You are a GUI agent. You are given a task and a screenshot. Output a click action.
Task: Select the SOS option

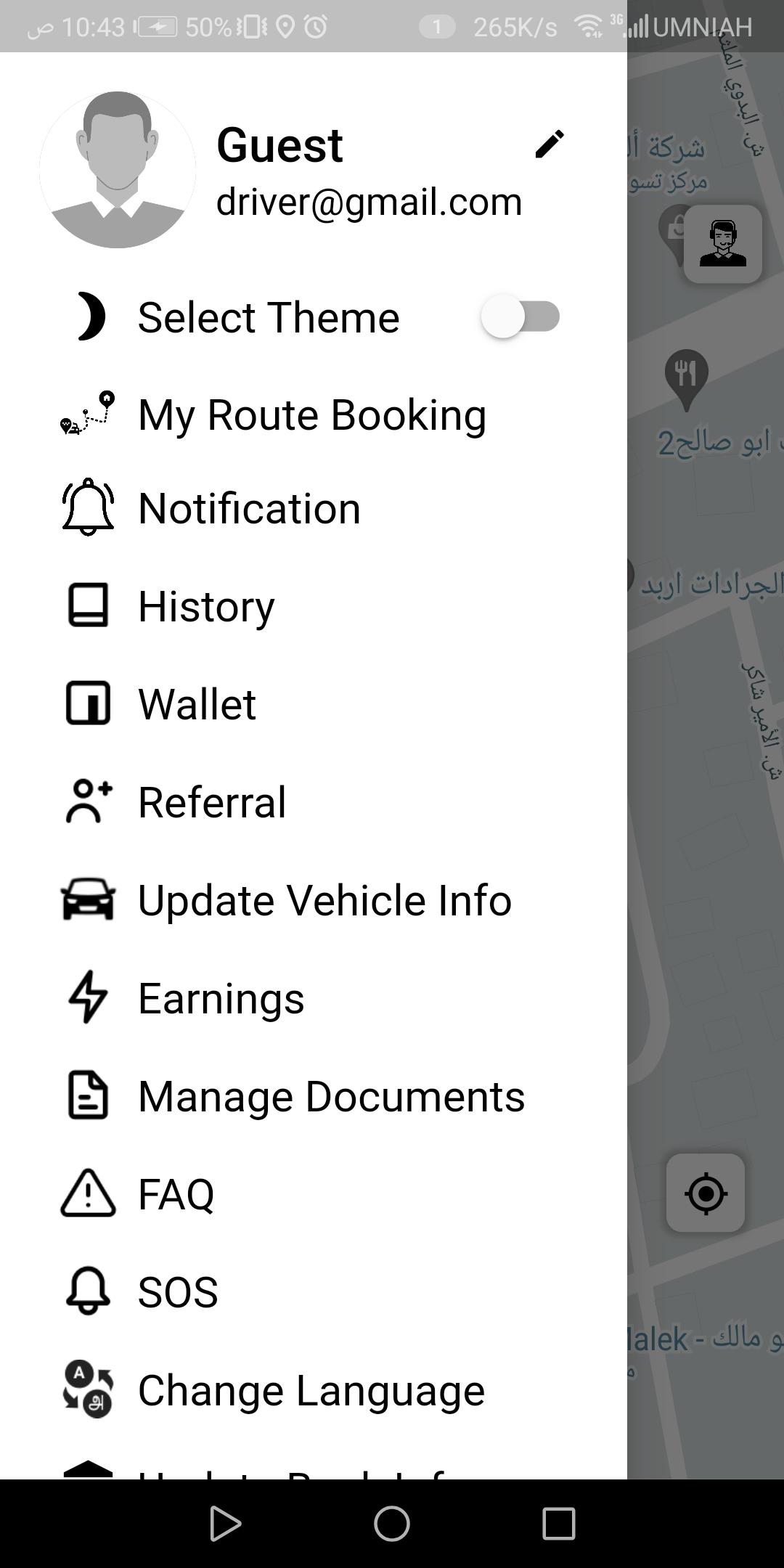tap(314, 1291)
